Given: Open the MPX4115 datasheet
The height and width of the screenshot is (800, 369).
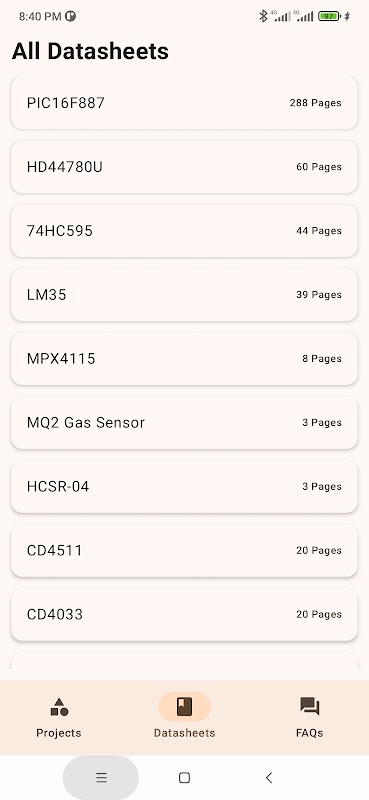Looking at the screenshot, I should (x=184, y=359).
